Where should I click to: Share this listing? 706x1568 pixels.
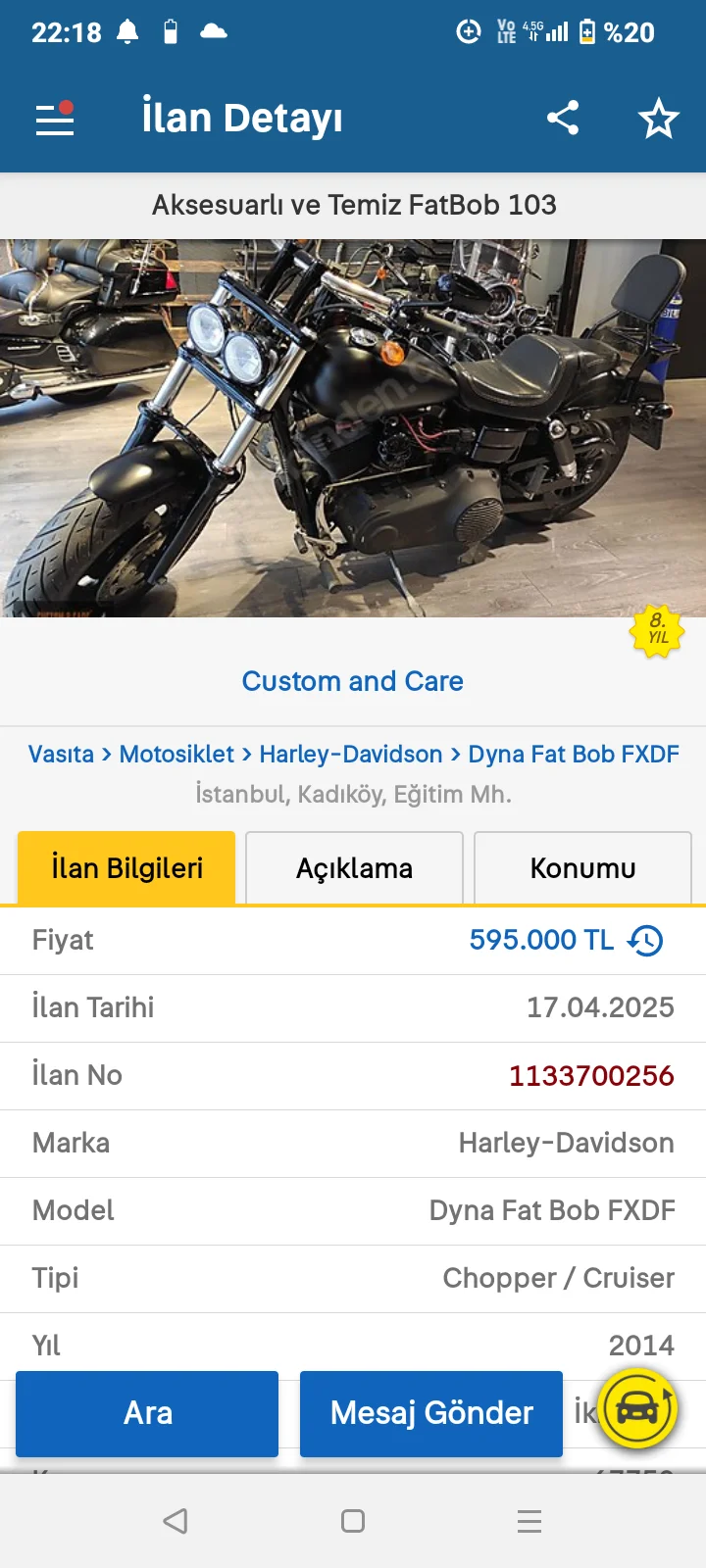[563, 119]
